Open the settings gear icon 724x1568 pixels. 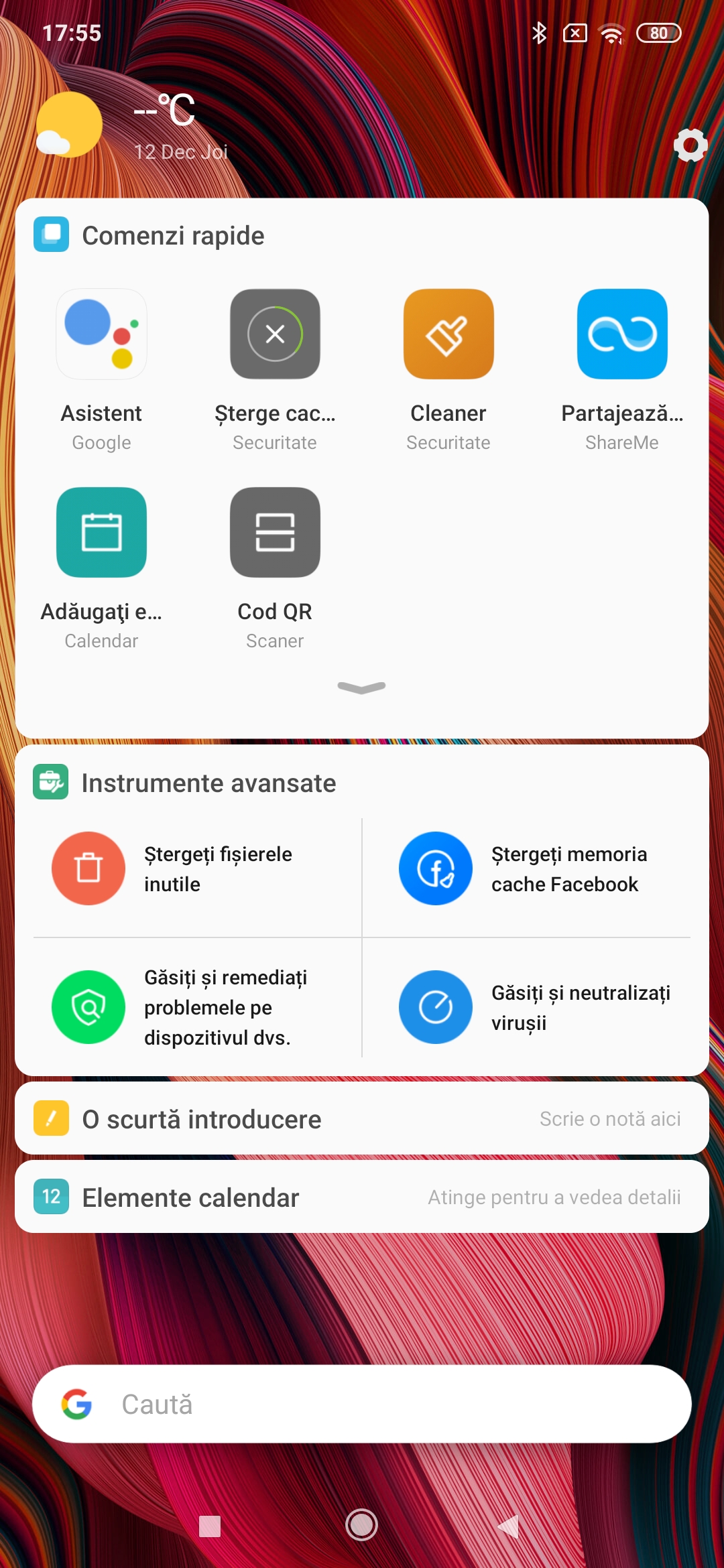pyautogui.click(x=690, y=145)
